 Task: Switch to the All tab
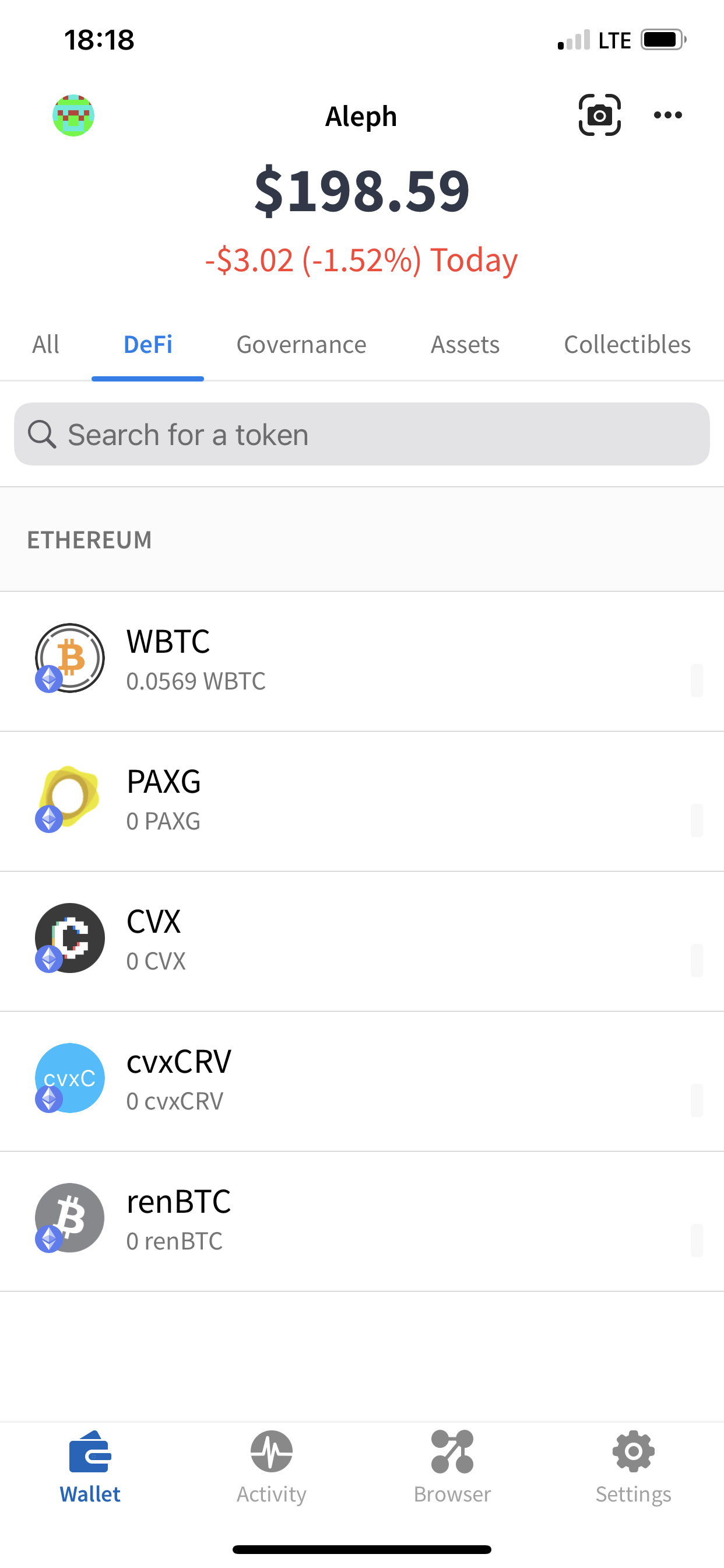click(x=45, y=345)
